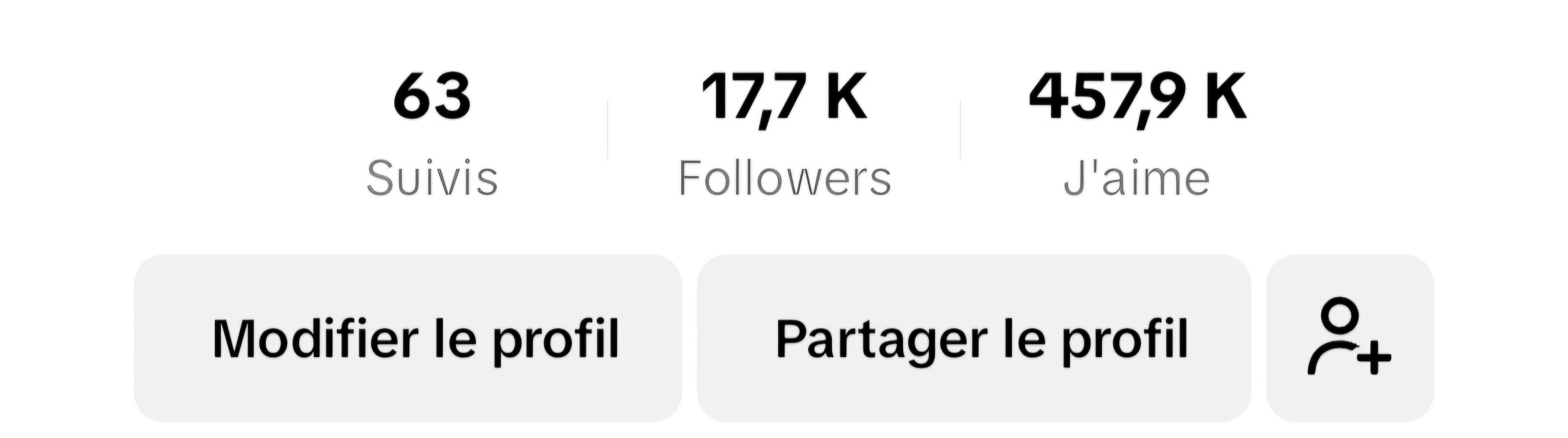This screenshot has width=1568, height=438.
Task: Open the add friends icon
Action: 1350,338
